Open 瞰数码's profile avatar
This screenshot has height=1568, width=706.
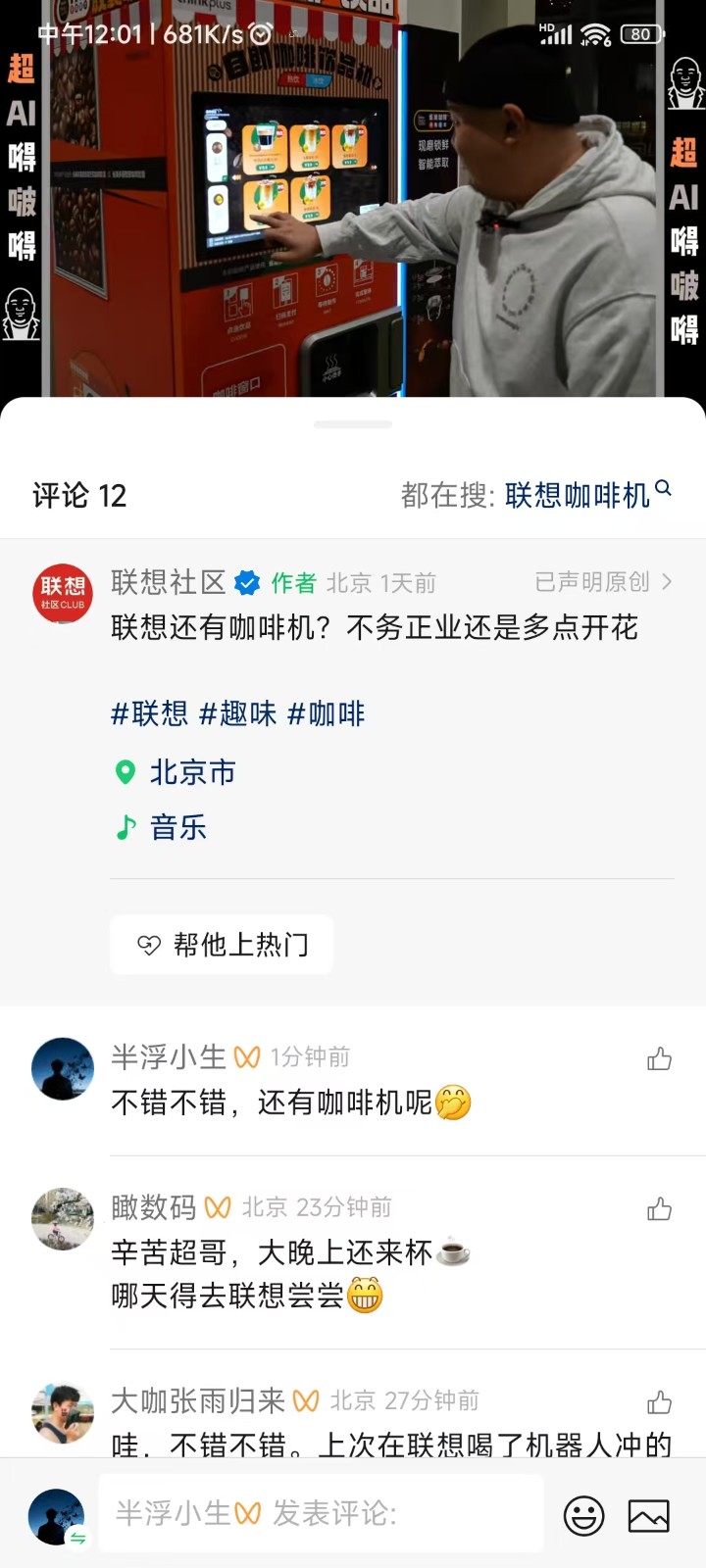[x=63, y=1218]
